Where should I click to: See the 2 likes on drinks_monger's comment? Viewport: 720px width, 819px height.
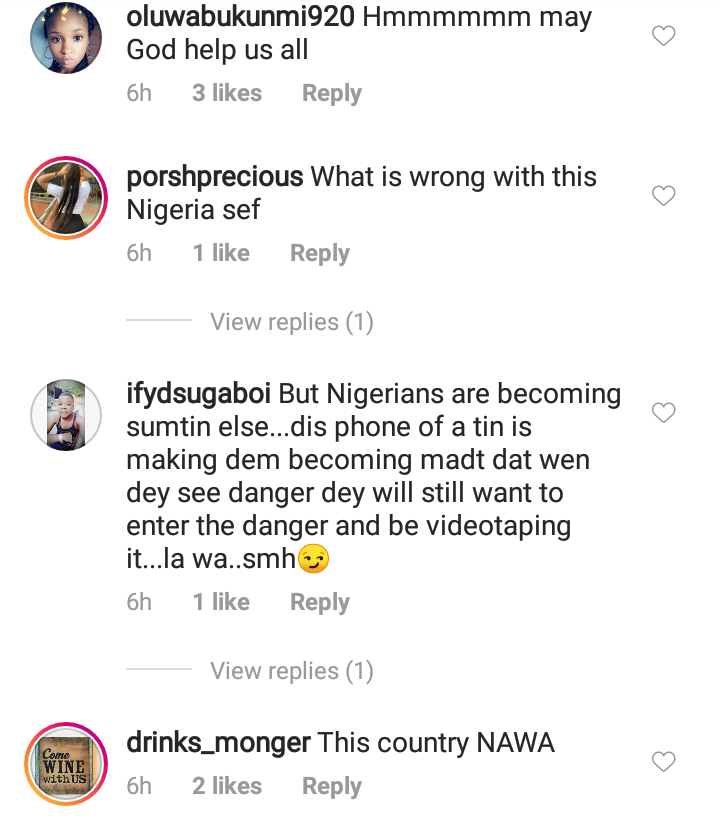click(x=227, y=787)
